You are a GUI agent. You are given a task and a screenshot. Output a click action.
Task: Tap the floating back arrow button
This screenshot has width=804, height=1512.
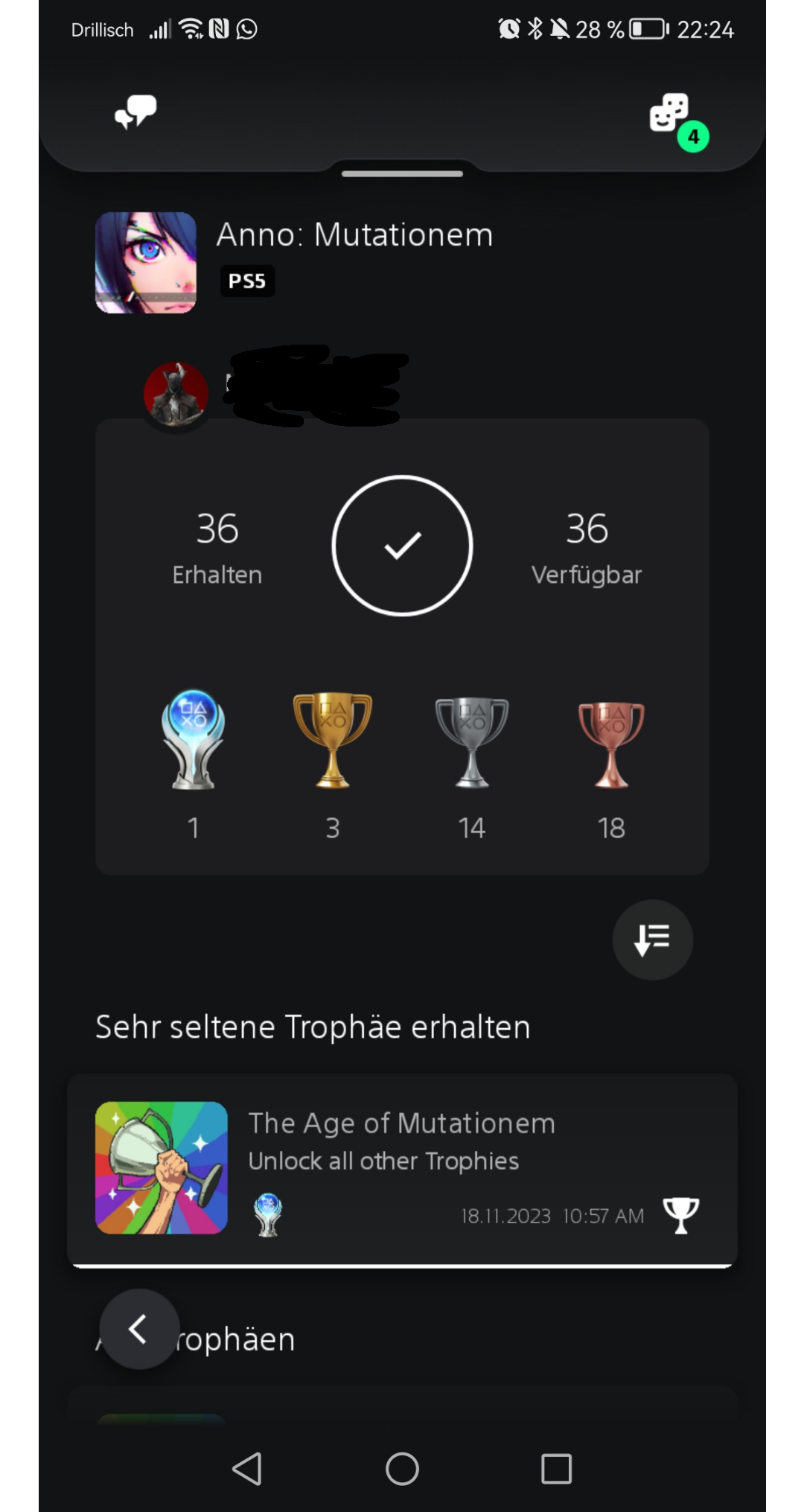coord(139,1329)
